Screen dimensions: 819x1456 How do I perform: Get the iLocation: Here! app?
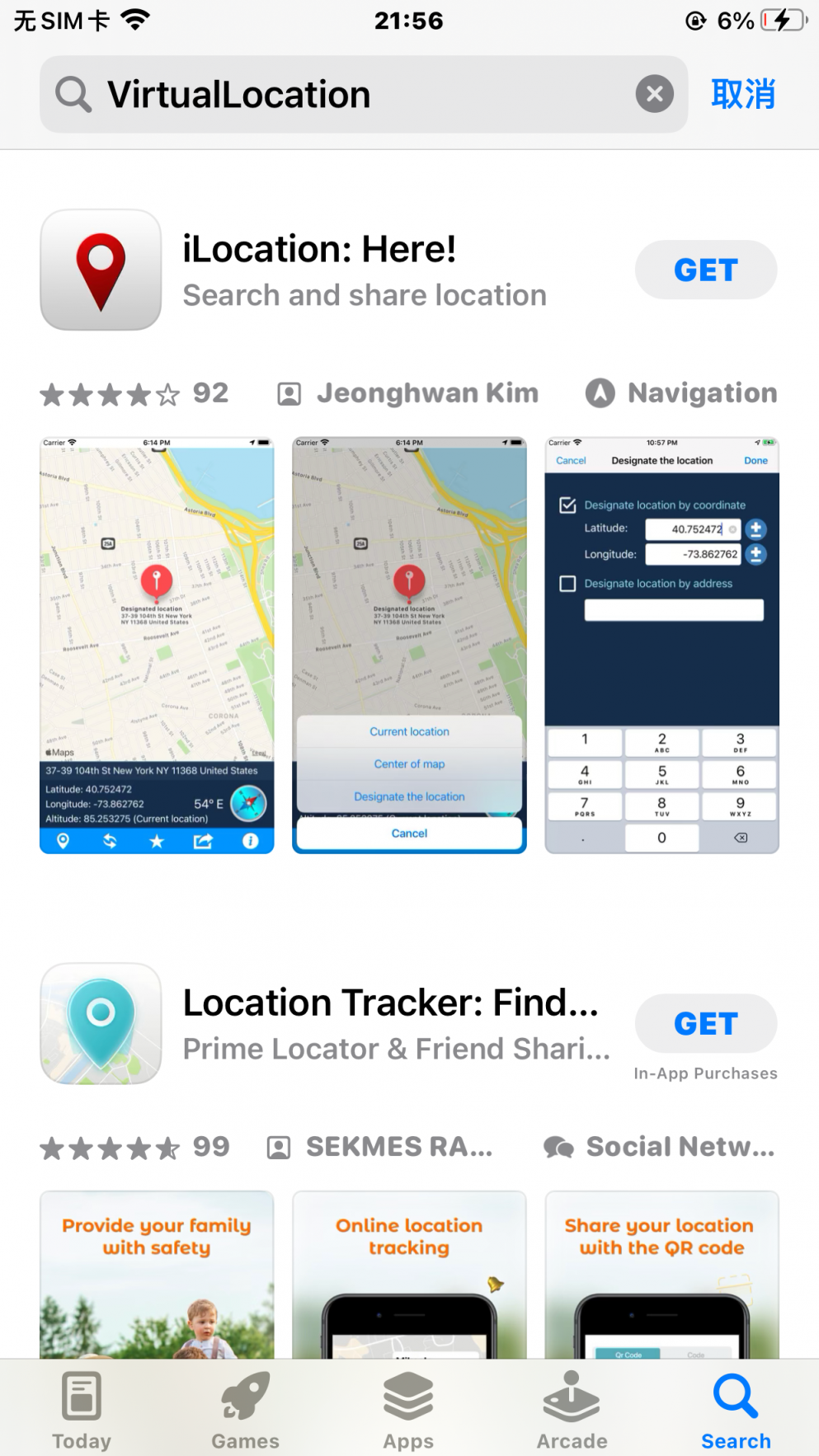[705, 270]
